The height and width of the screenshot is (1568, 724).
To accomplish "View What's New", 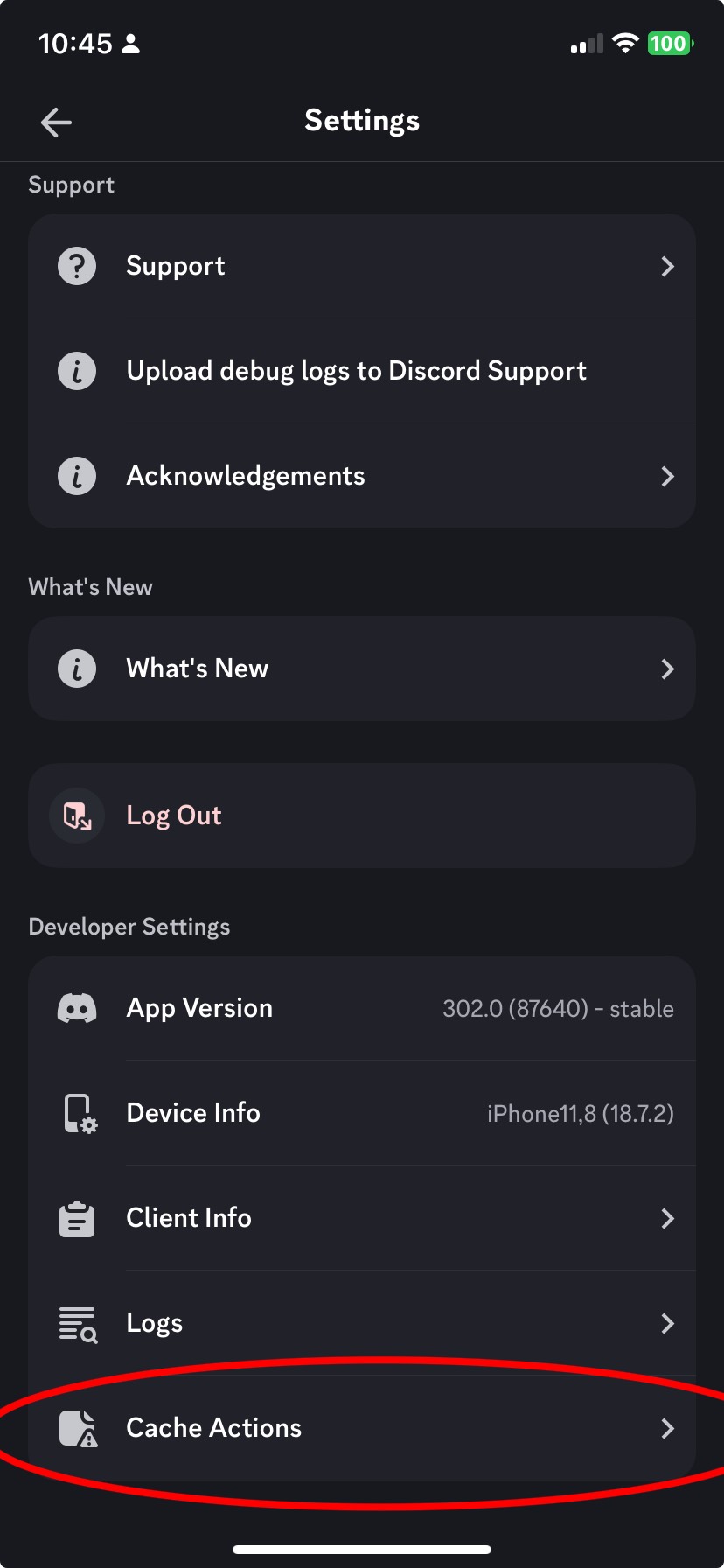I will (x=361, y=668).
